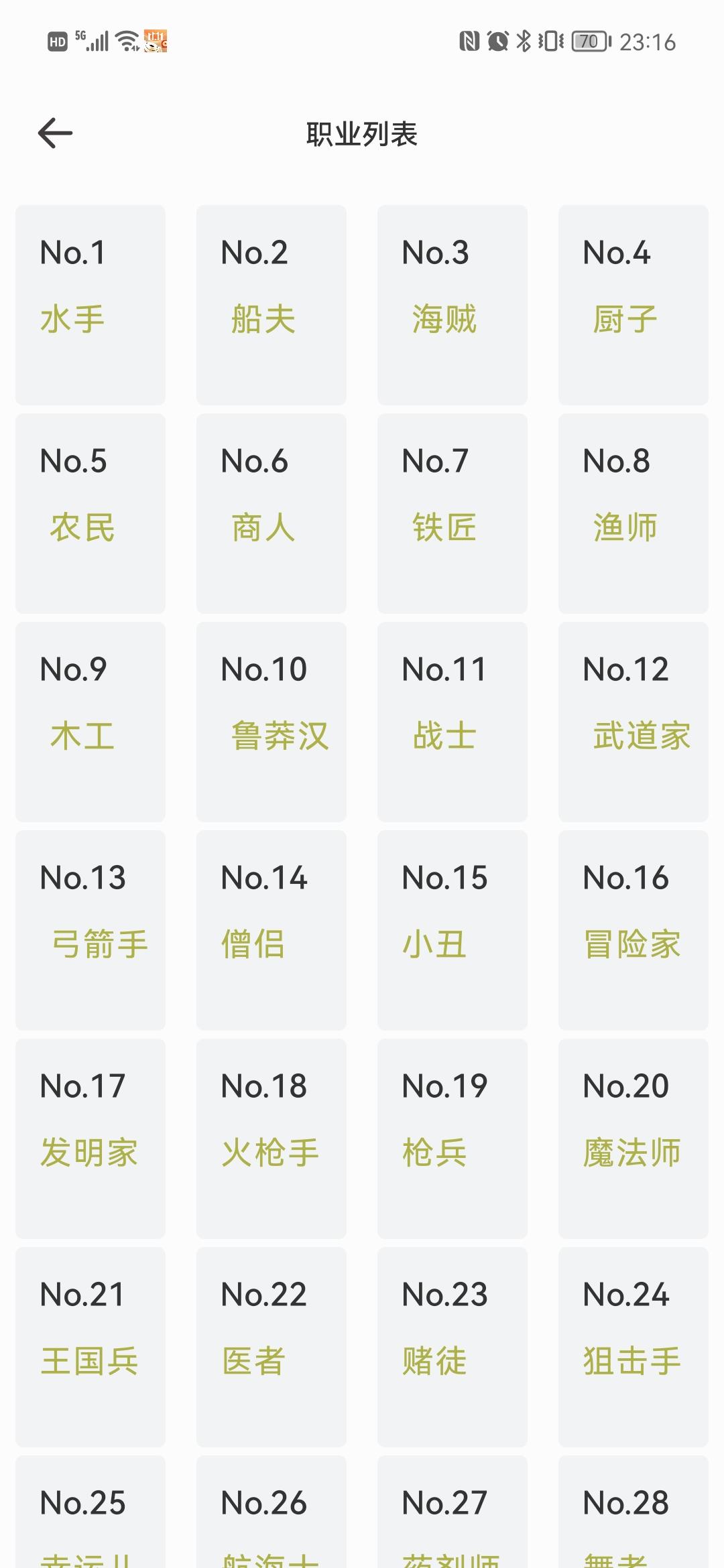Open the No.16 冒险家 card
724x1568 pixels.
633,930
